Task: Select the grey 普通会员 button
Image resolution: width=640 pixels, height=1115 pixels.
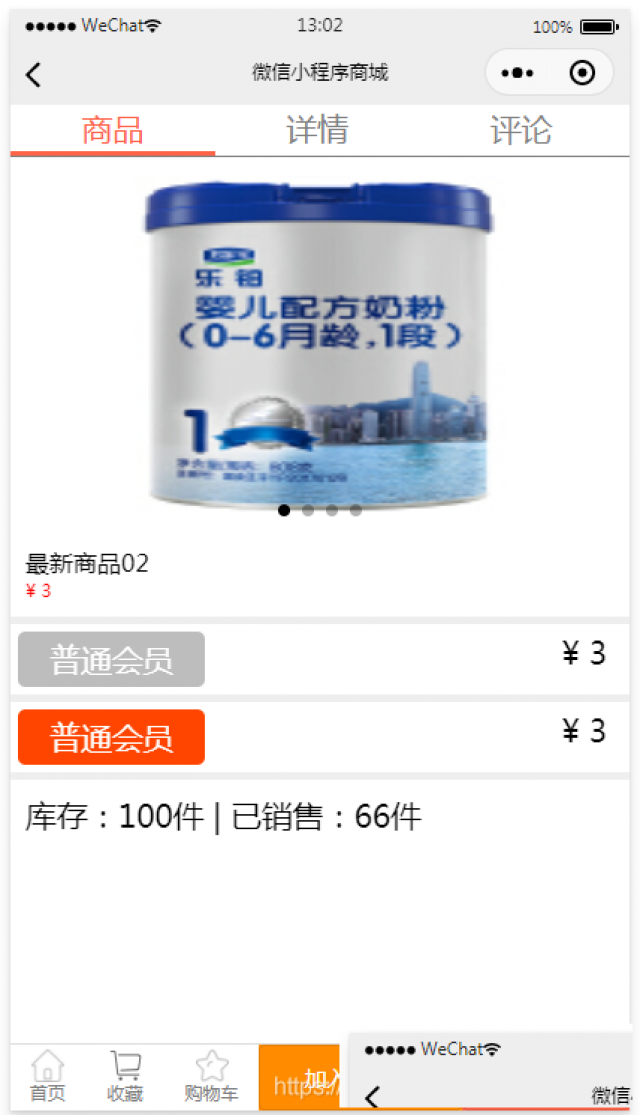Action: click(x=111, y=660)
